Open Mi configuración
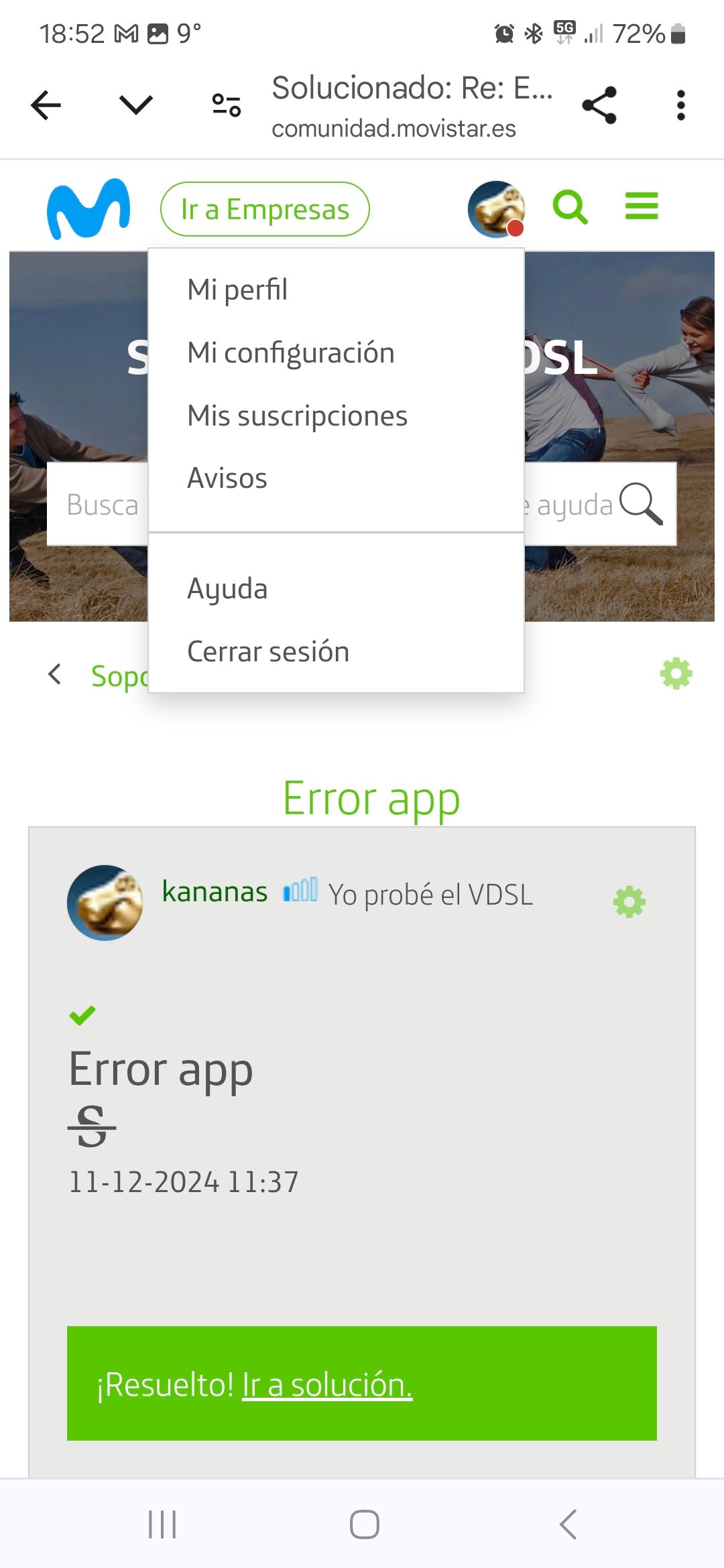 click(290, 353)
